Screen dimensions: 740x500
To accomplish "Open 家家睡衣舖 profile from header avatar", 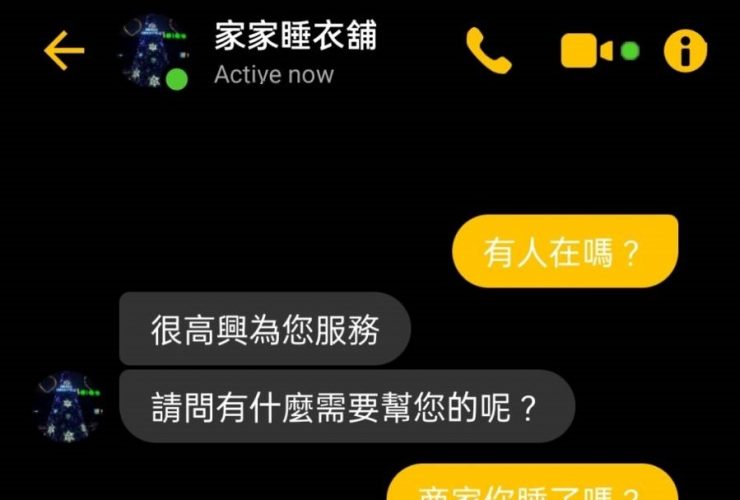I will click(152, 50).
